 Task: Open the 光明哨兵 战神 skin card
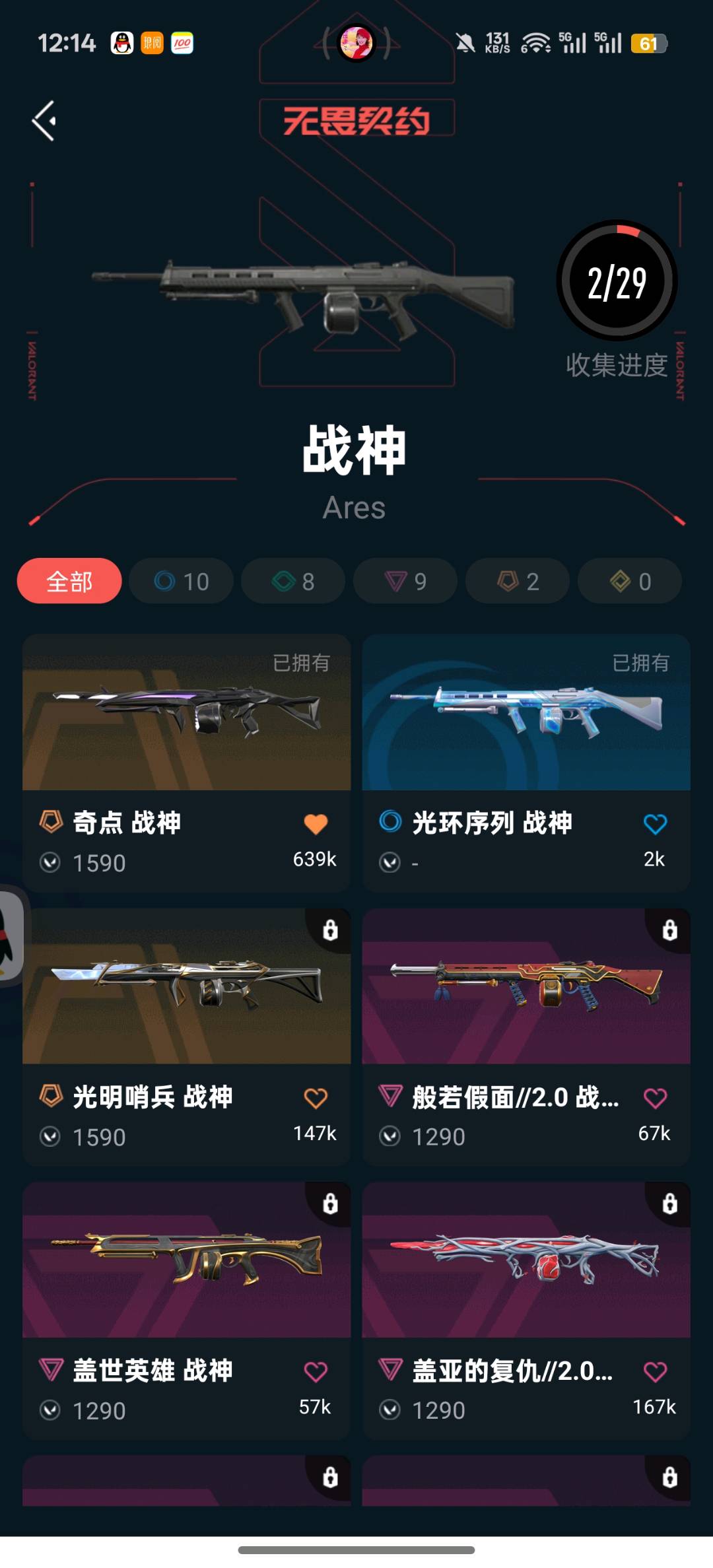click(186, 987)
